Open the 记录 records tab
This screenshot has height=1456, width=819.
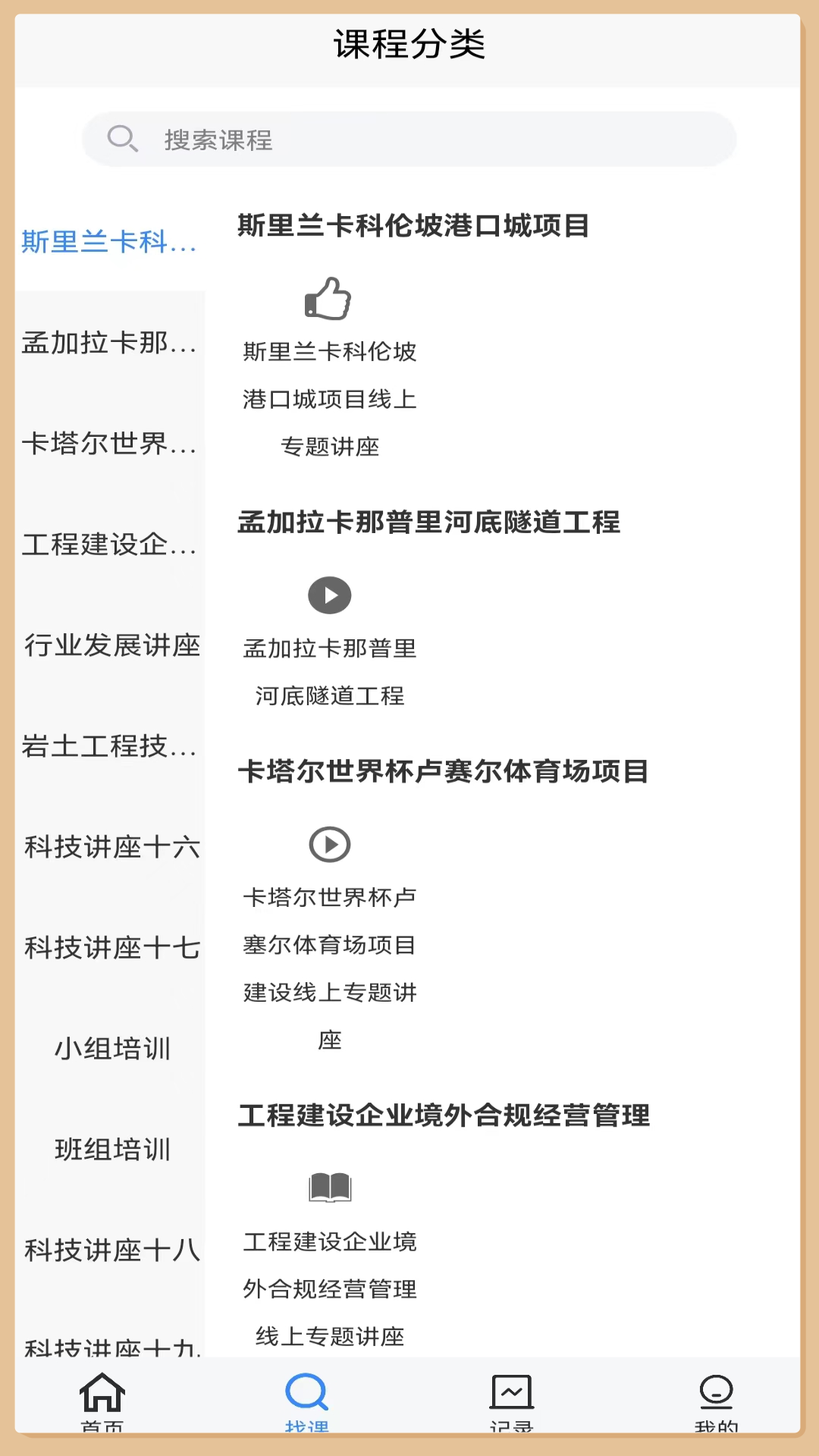[511, 1401]
